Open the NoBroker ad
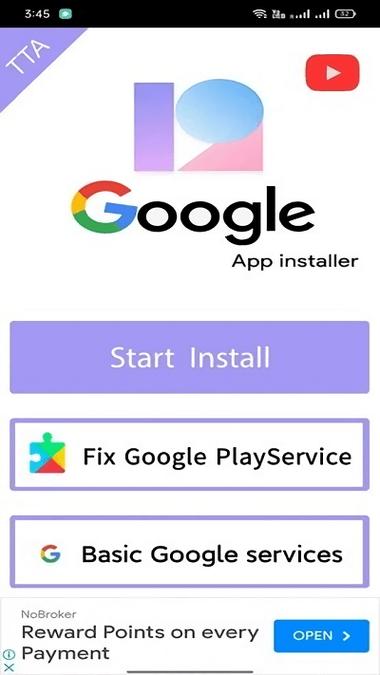Screen dimensions: 380x675 tap(321, 636)
